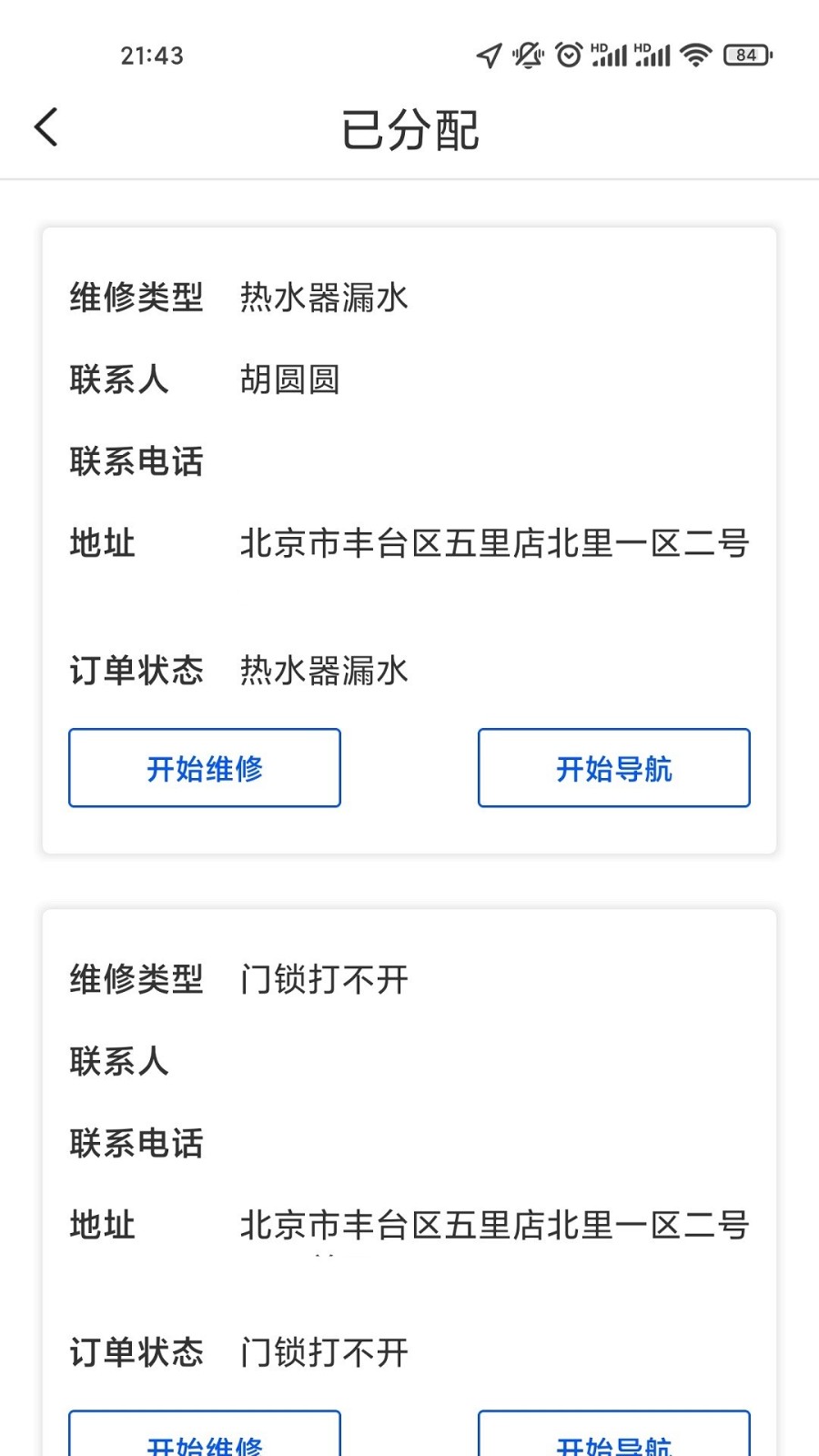Tap the alarm clock icon in status bar

click(x=568, y=56)
